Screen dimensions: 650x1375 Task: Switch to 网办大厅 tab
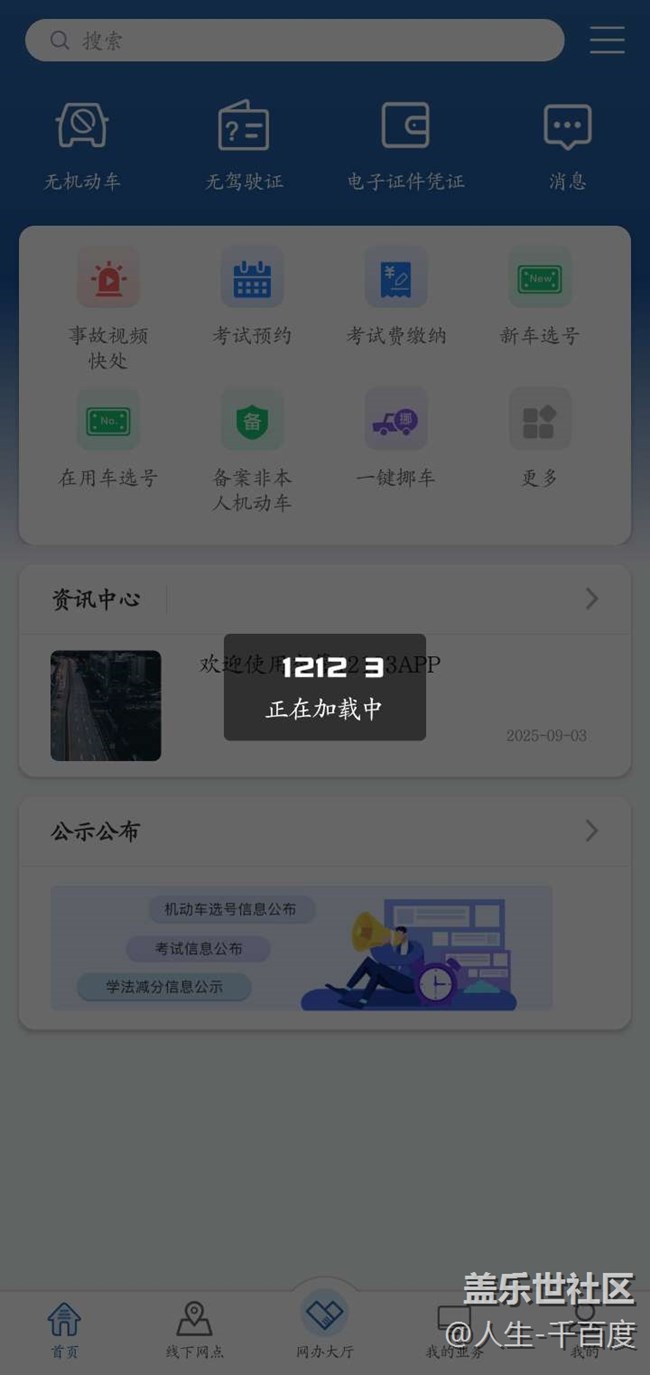pyautogui.click(x=325, y=1325)
